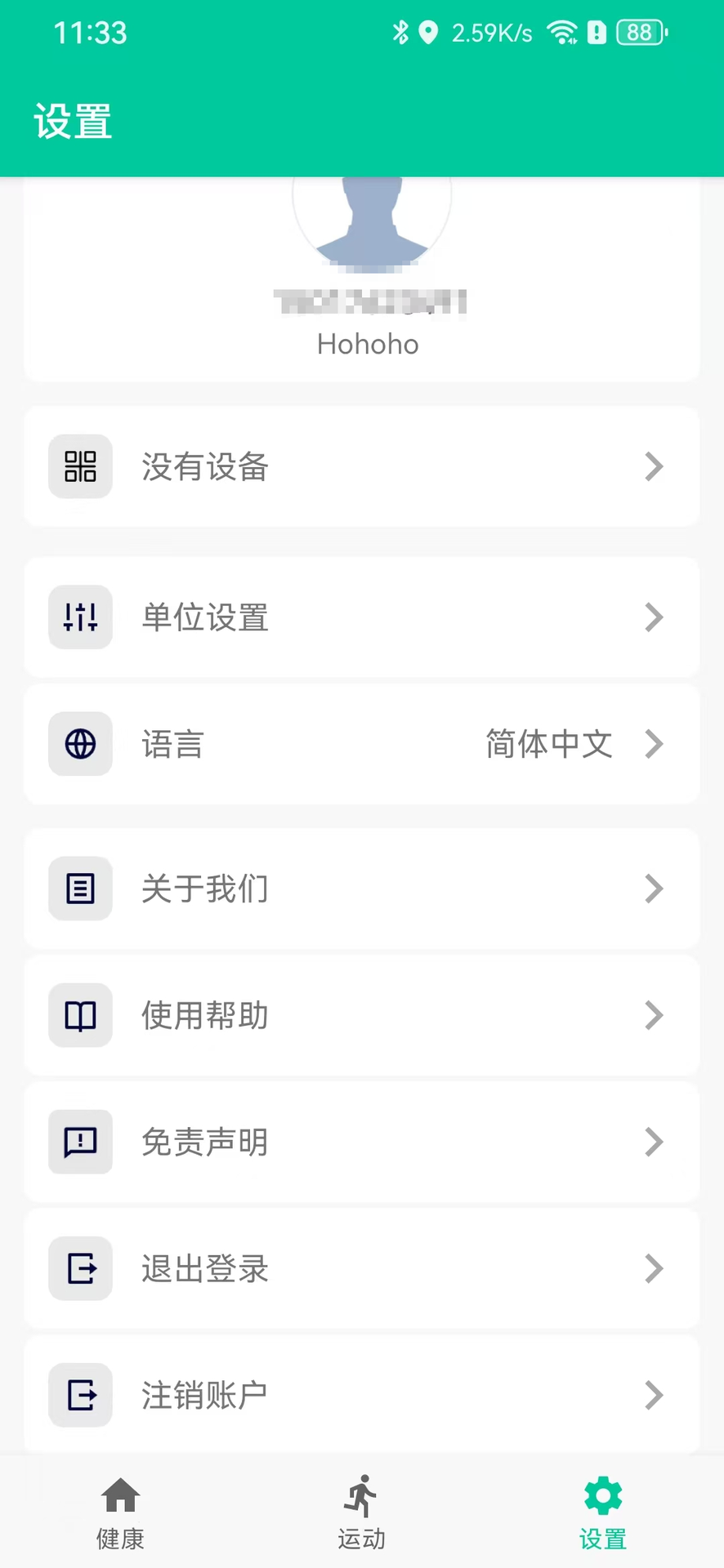Switch to the 运动 tab

pyautogui.click(x=360, y=1515)
